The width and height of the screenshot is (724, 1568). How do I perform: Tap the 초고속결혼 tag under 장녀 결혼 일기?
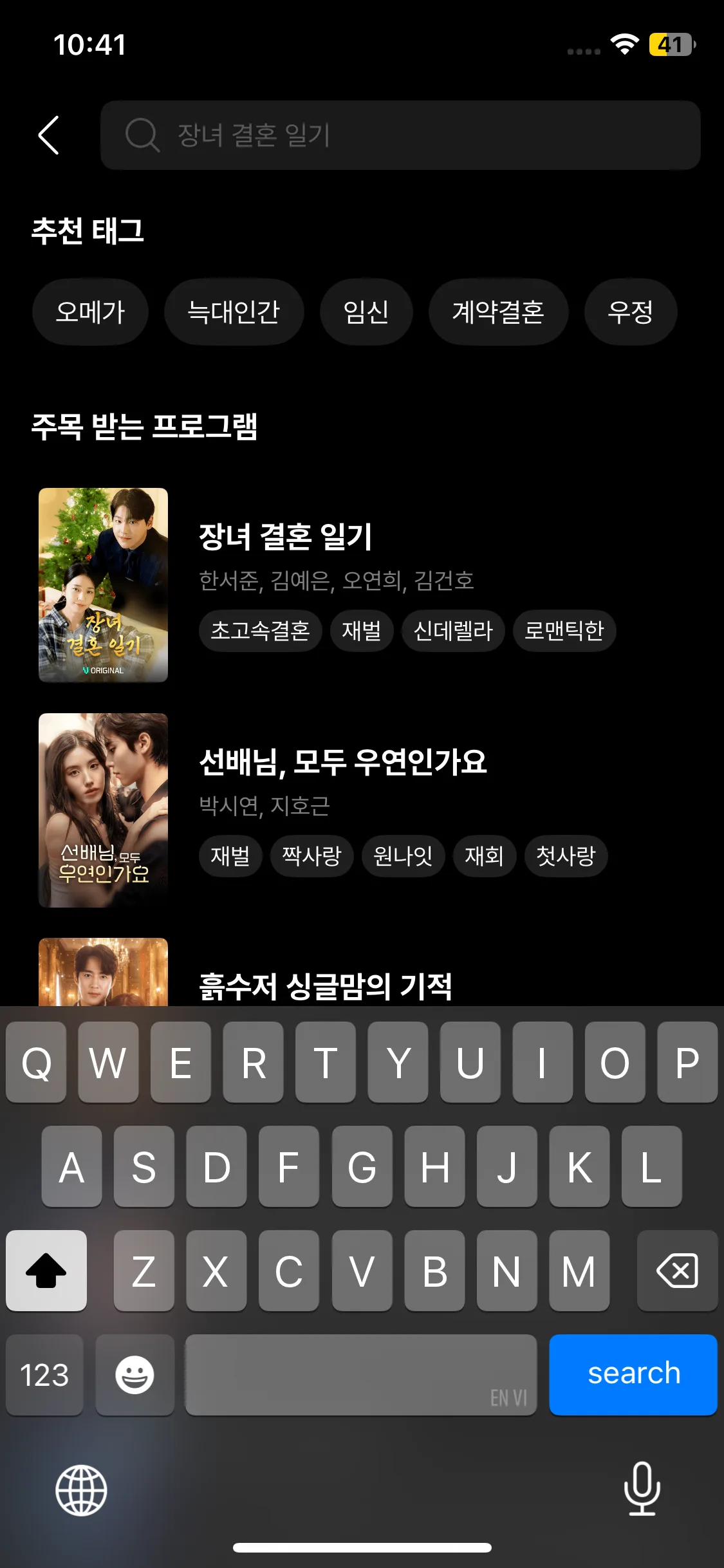[x=260, y=631]
